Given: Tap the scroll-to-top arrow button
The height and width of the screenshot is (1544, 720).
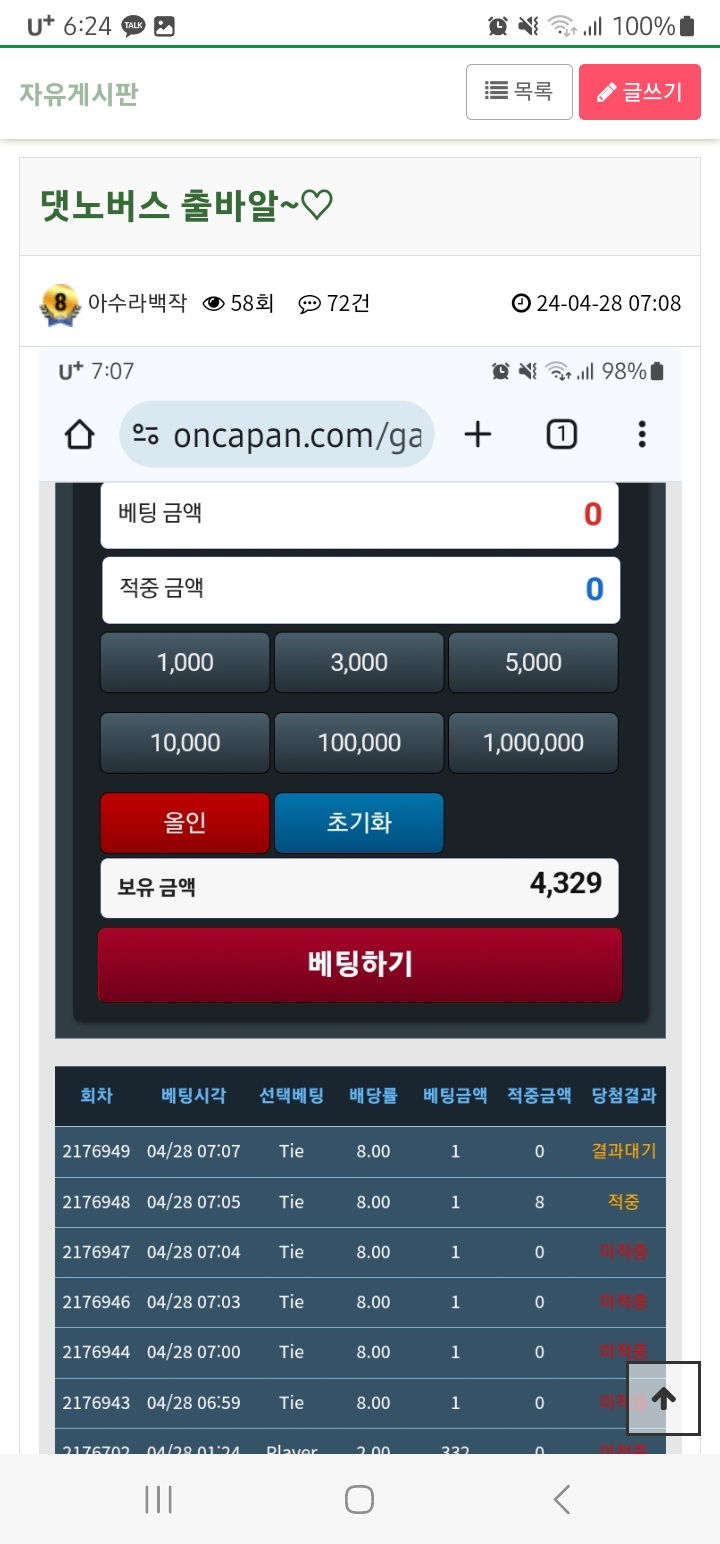Looking at the screenshot, I should pyautogui.click(x=663, y=1398).
